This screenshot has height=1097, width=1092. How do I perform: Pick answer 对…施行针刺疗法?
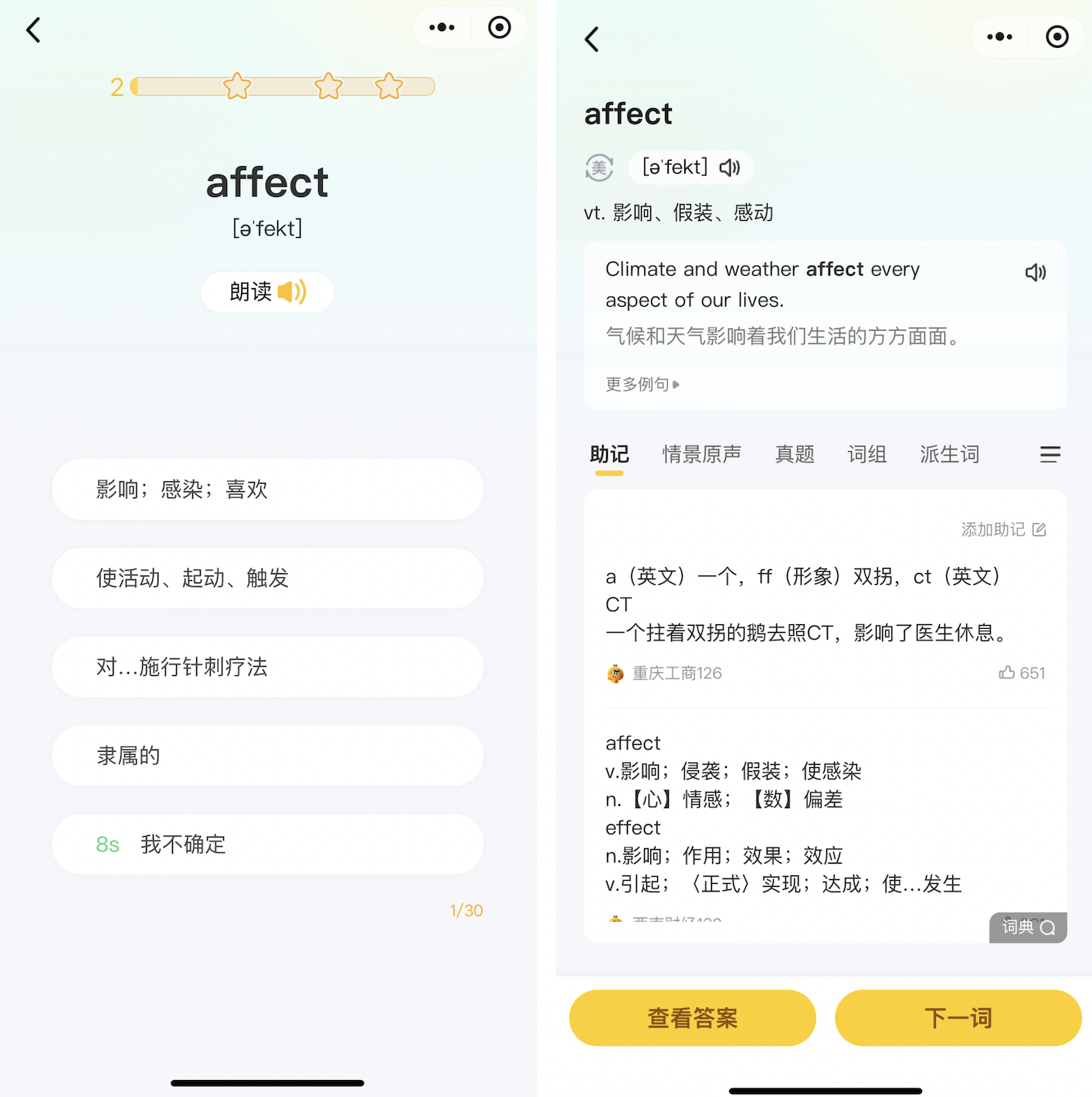[x=267, y=667]
